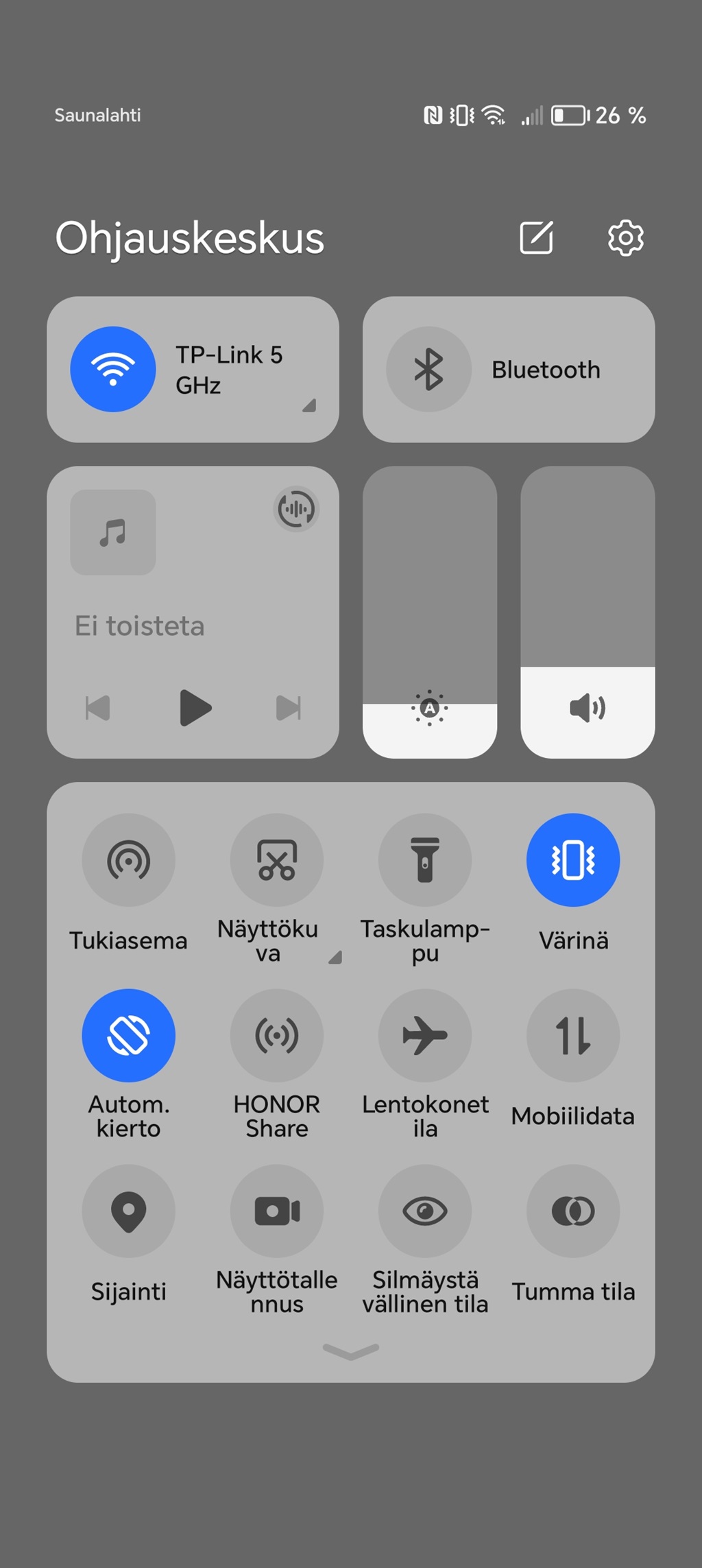702x1568 pixels.
Task: Enable Sijainti location
Action: tap(128, 1211)
